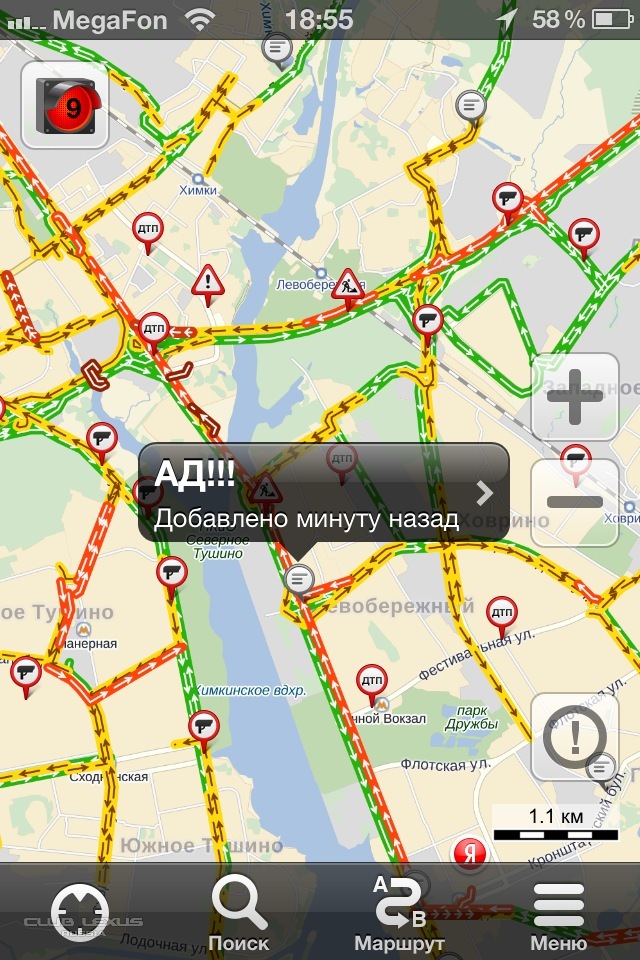Viewport: 640px width, 960px height.
Task: Select the road works marker near Левобережная
Action: [x=348, y=284]
